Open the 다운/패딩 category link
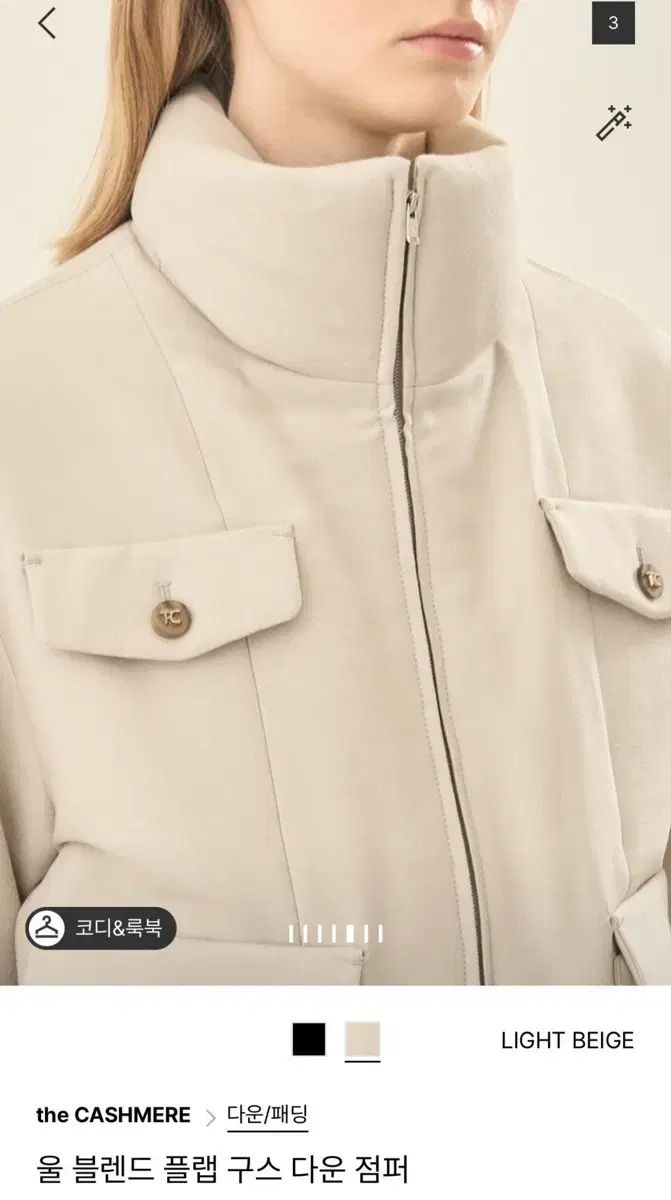The height and width of the screenshot is (1200, 671). (x=267, y=1114)
